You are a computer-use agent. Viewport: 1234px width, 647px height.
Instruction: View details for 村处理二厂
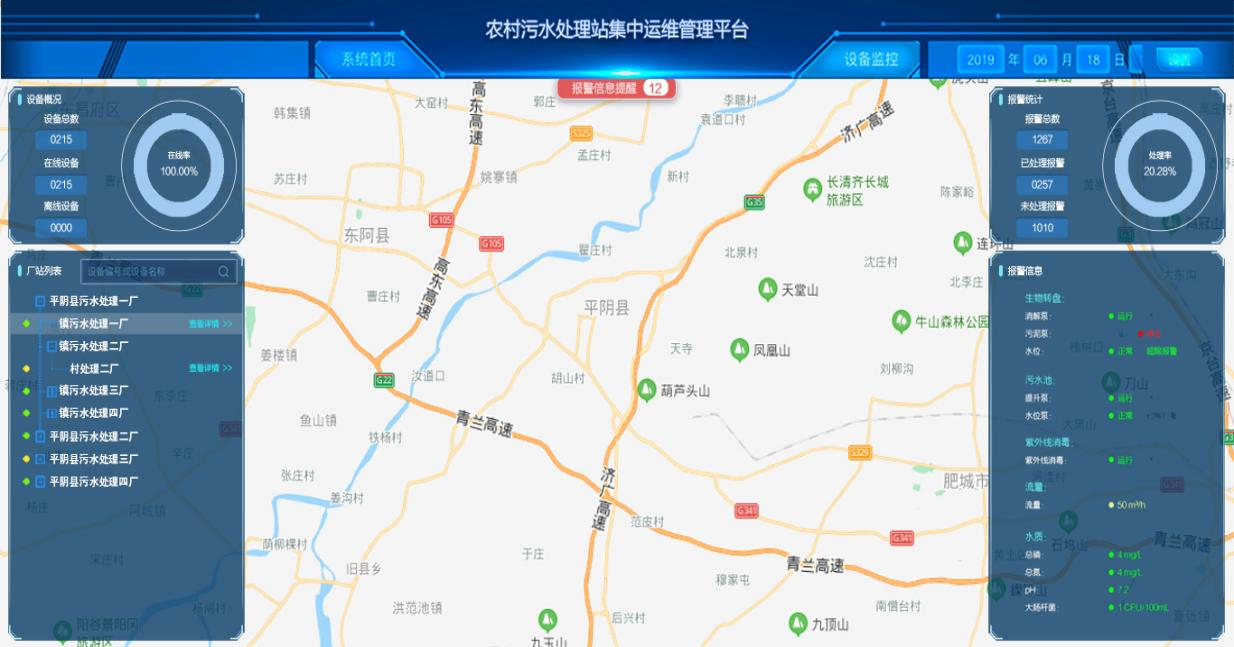coord(210,368)
